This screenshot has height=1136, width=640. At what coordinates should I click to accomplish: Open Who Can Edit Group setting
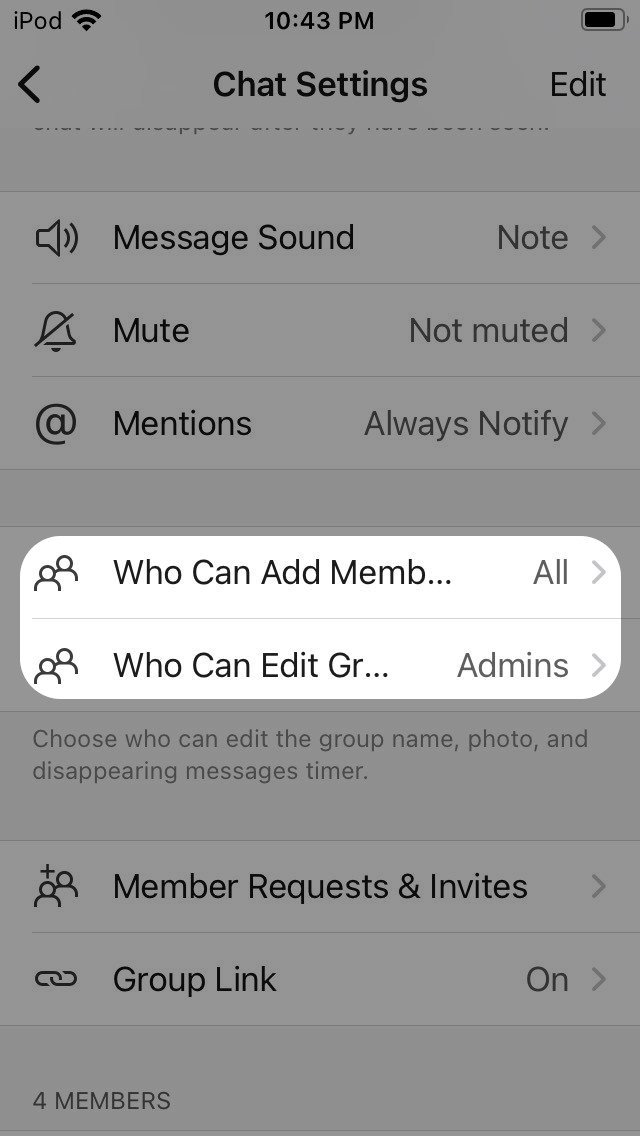coord(320,665)
